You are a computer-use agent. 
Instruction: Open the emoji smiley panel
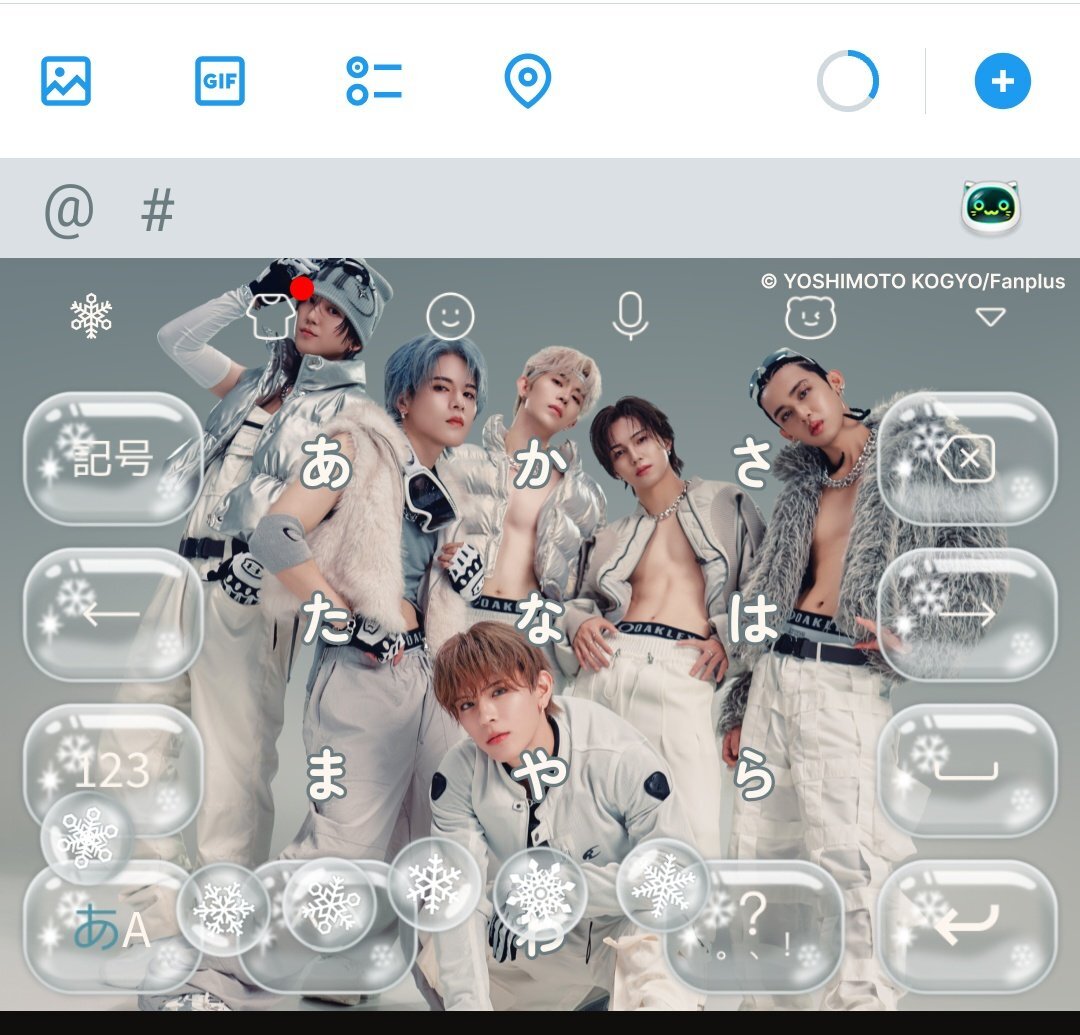pyautogui.click(x=450, y=317)
